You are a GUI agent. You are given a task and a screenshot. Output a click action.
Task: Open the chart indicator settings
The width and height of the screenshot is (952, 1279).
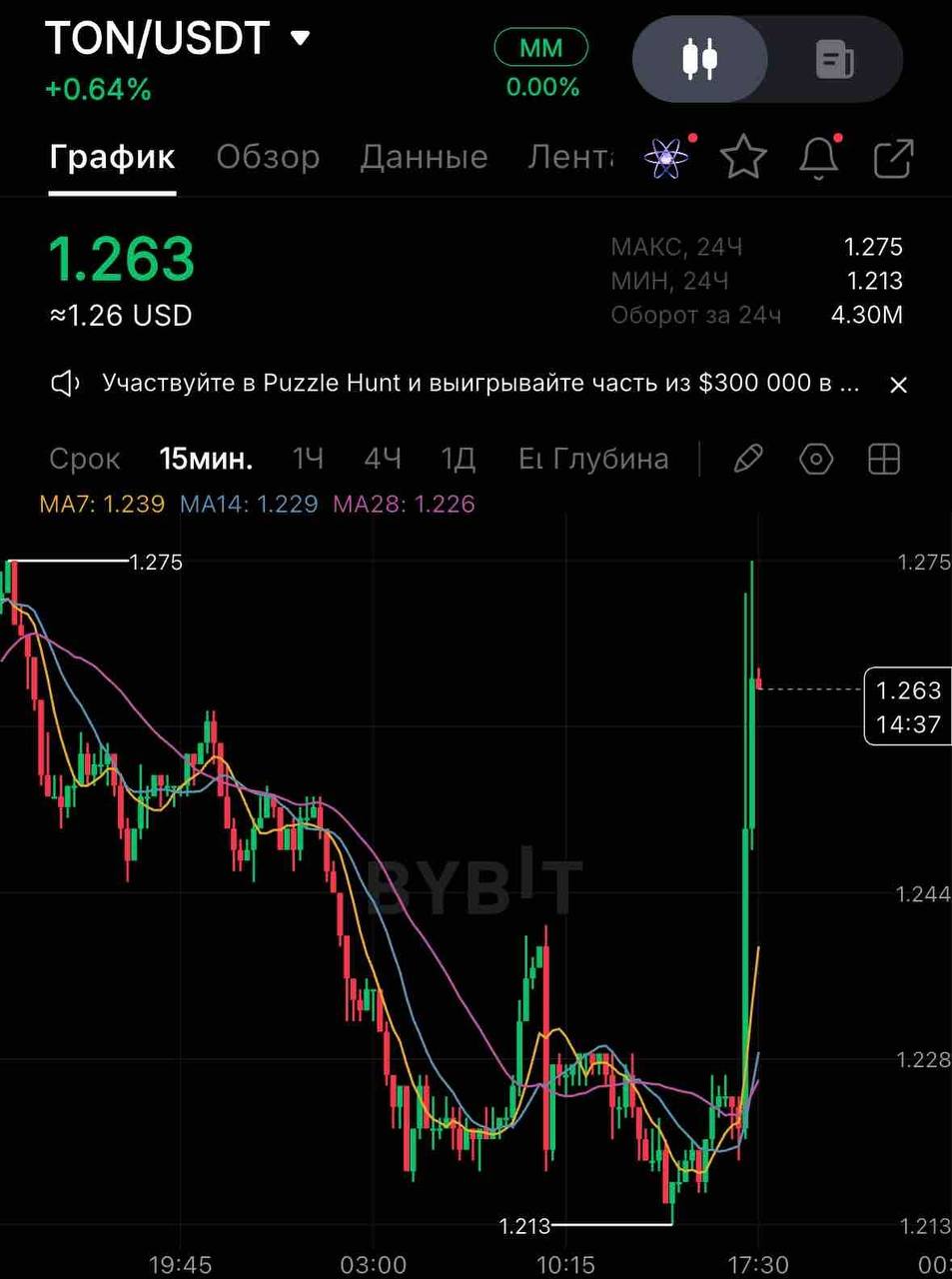click(816, 459)
